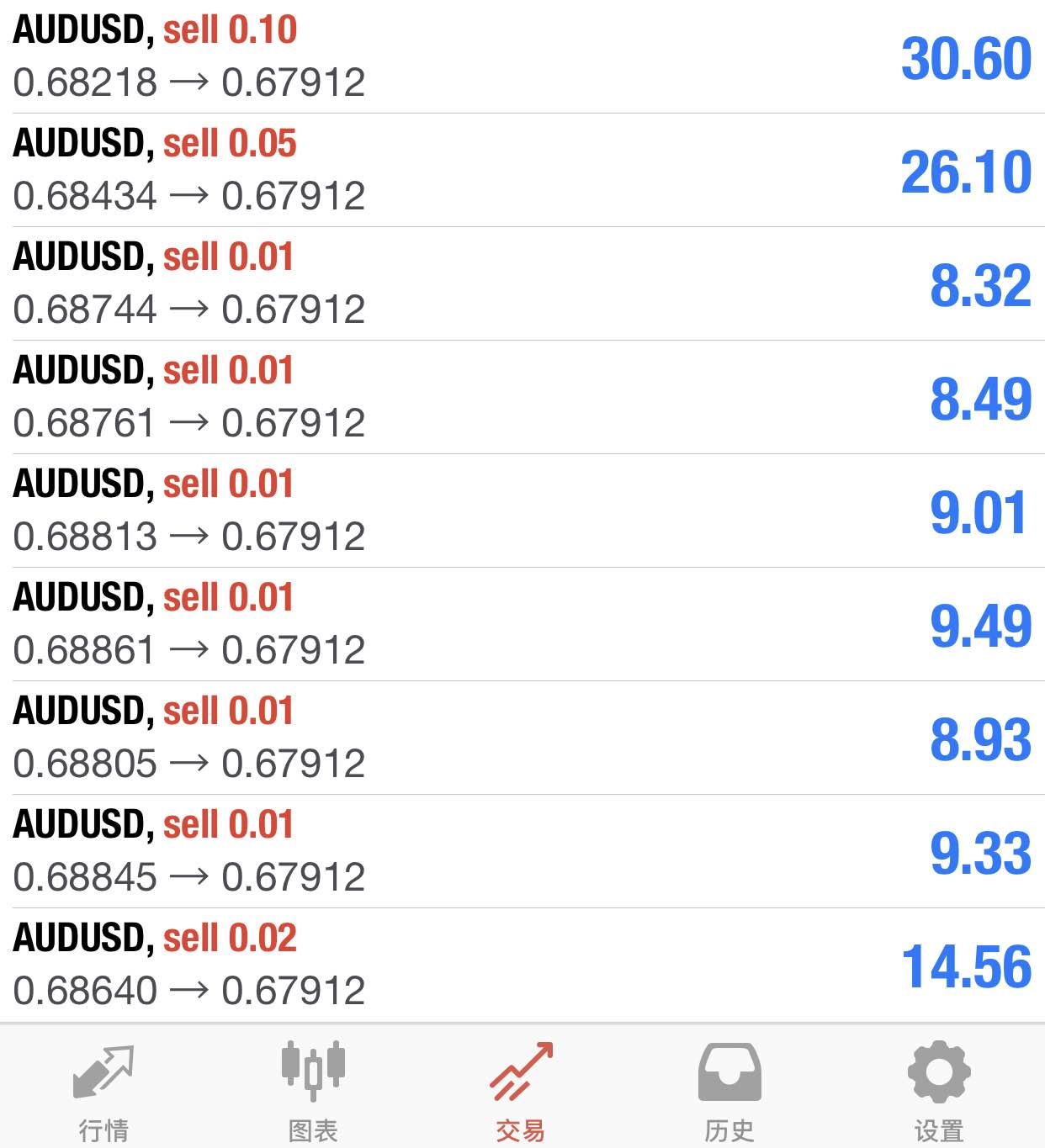Screen dimensions: 1045x1148
Task: Tap the position opened at 0.68744
Action: pyautogui.click(x=522, y=283)
